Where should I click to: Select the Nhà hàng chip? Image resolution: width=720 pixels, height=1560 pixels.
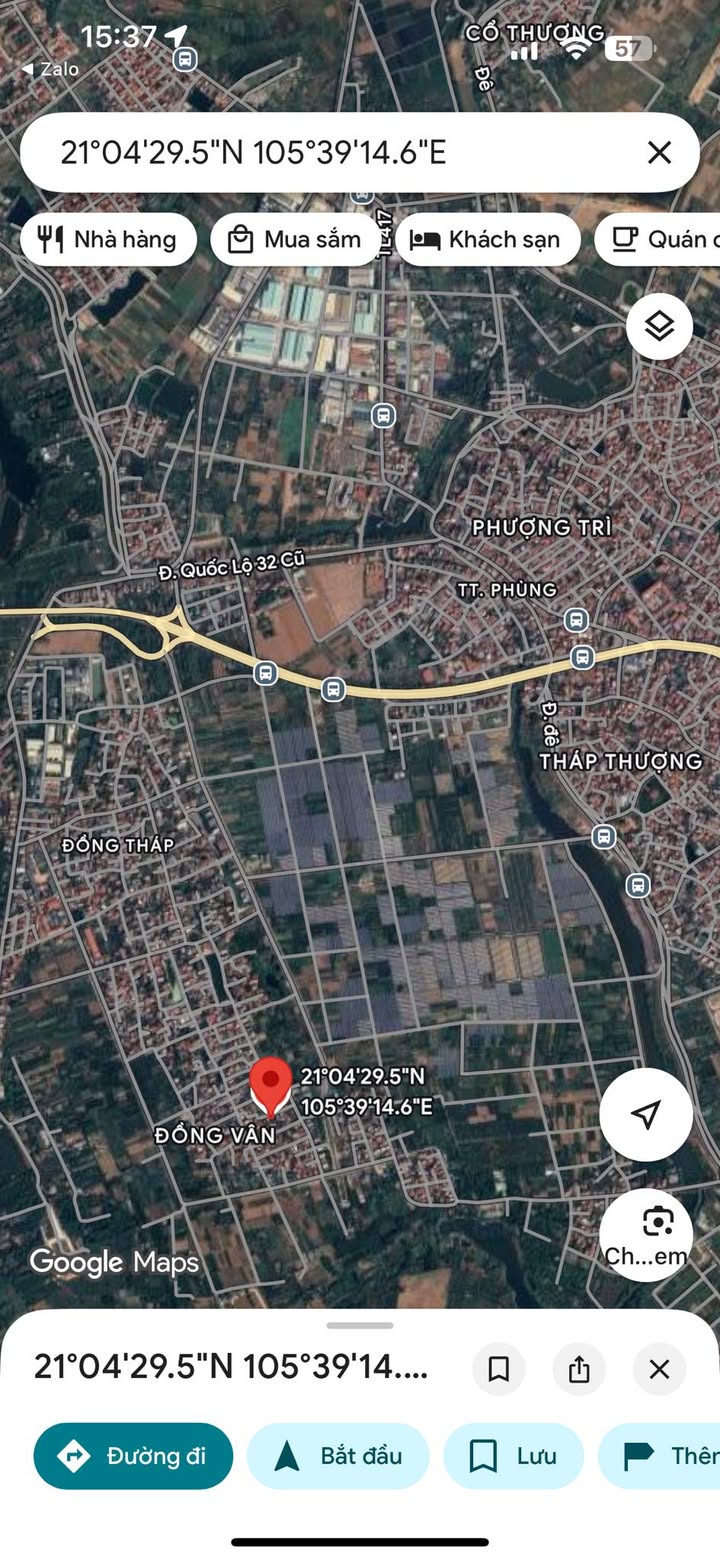pyautogui.click(x=108, y=240)
